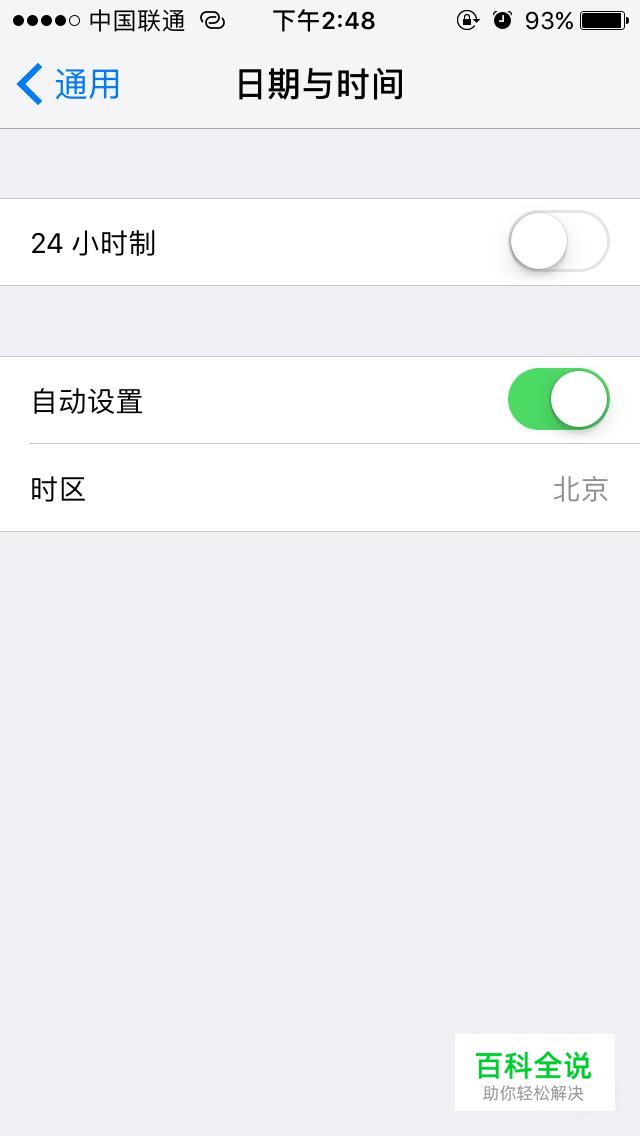Open the 时区 row showing 北京

click(x=320, y=488)
